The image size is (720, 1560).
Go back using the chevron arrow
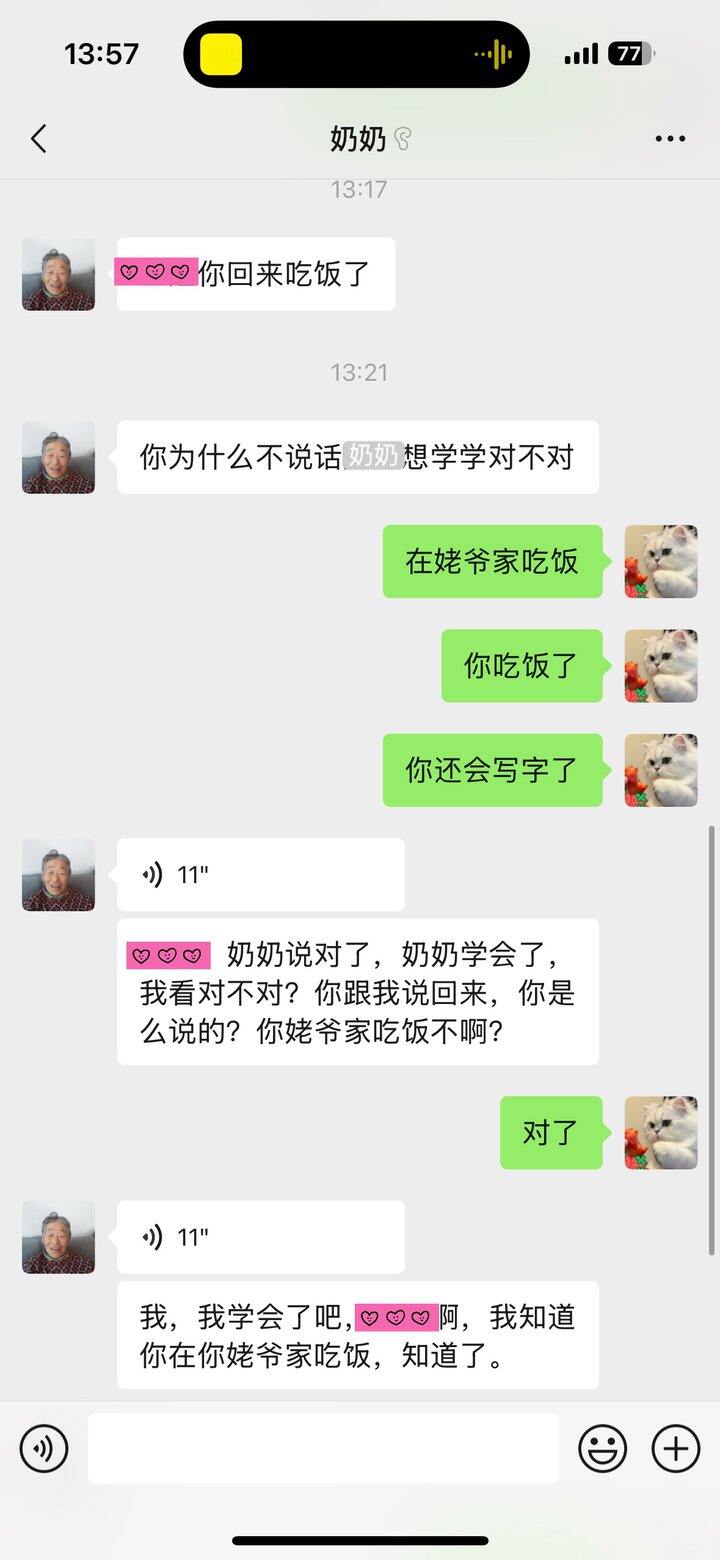click(38, 138)
